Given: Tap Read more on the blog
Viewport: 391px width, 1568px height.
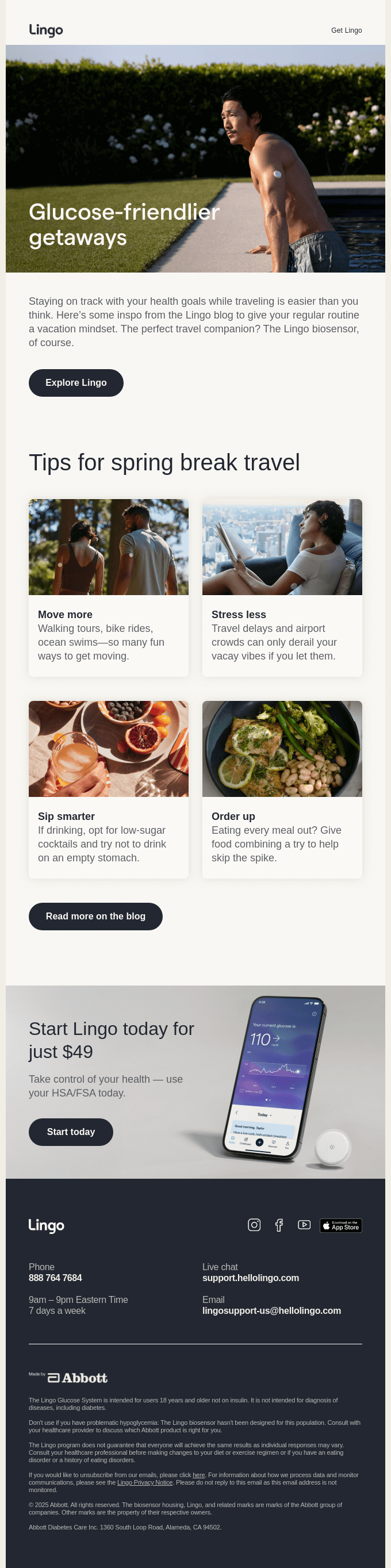Looking at the screenshot, I should tap(95, 916).
